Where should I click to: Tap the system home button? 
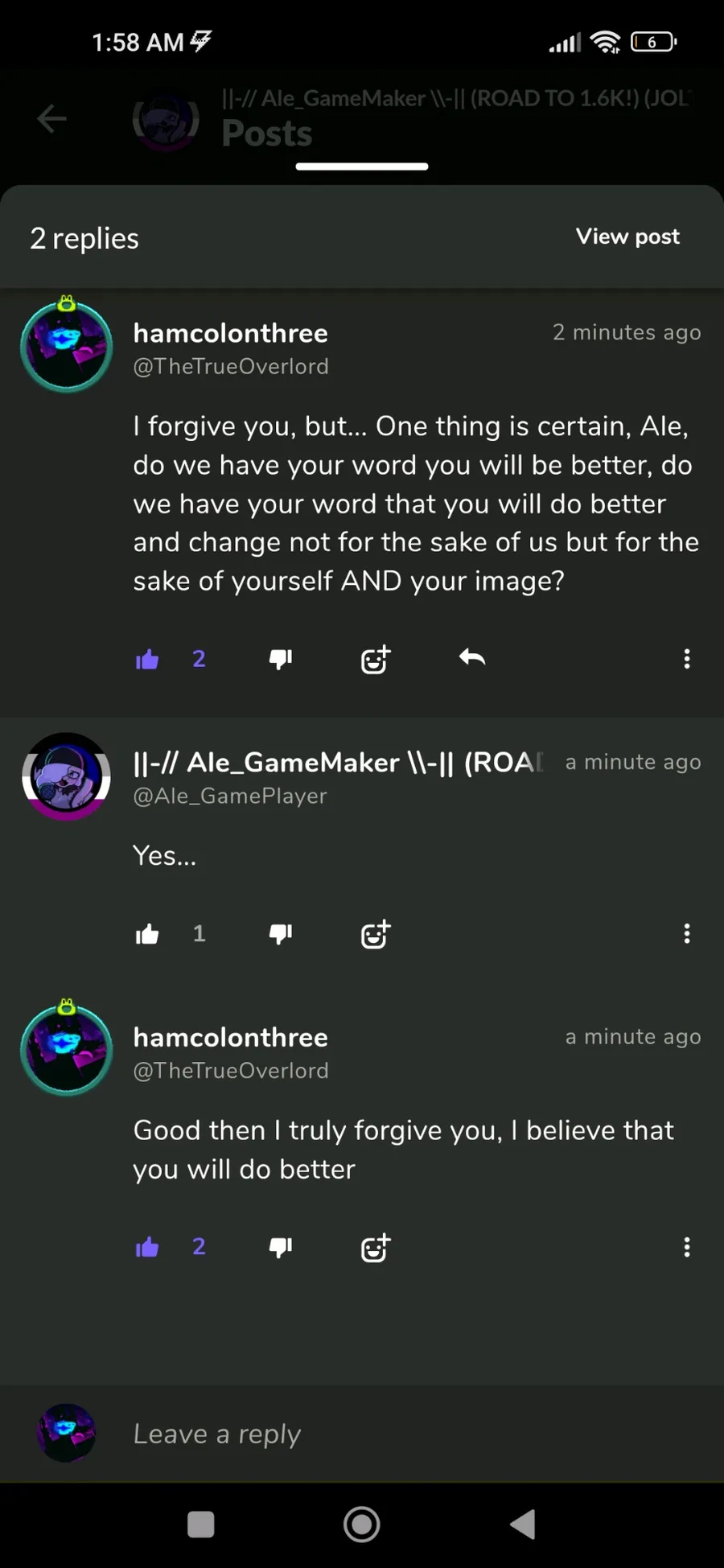point(362,1524)
